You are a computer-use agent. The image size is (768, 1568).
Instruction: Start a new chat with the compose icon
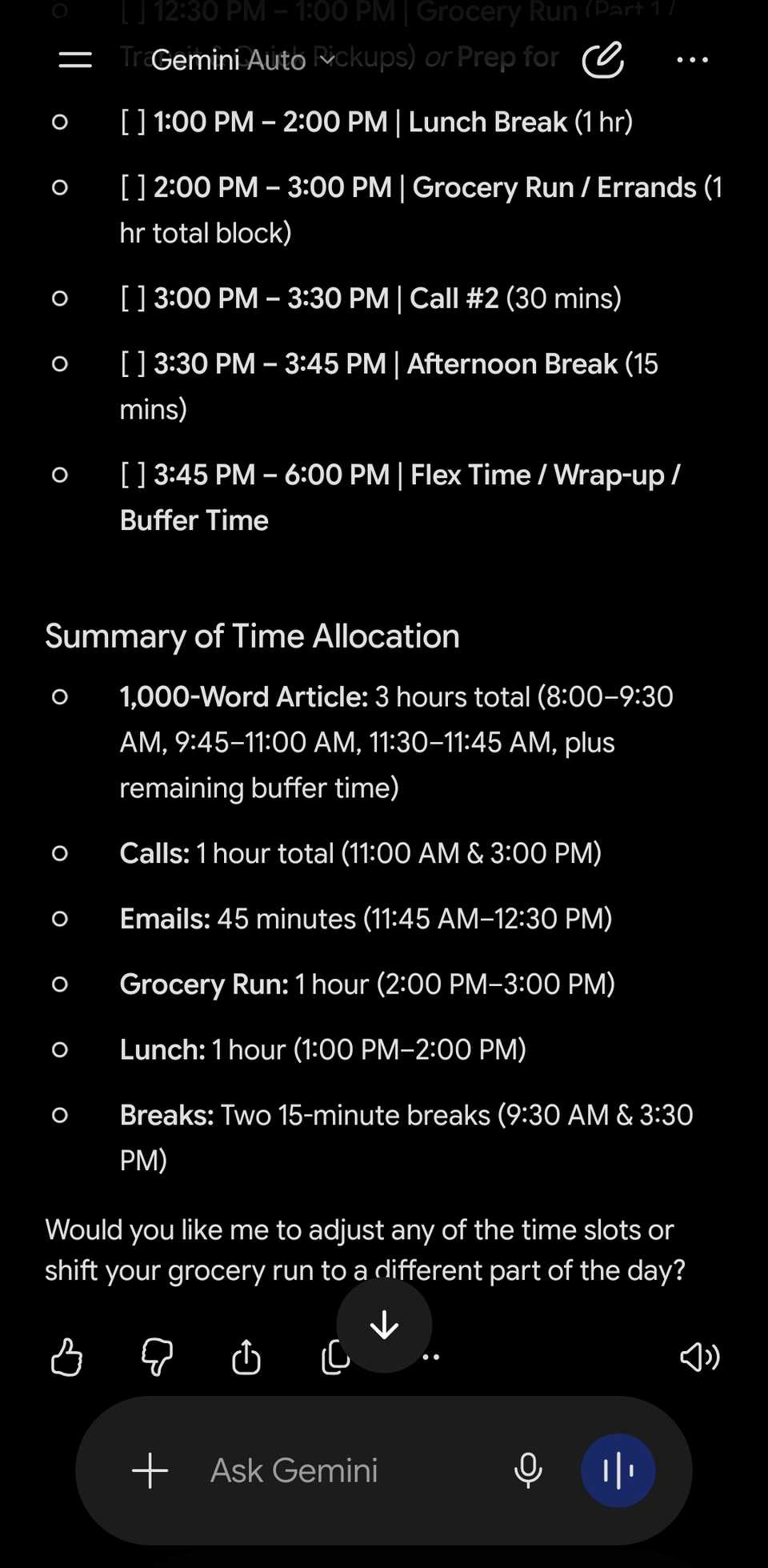(x=602, y=60)
